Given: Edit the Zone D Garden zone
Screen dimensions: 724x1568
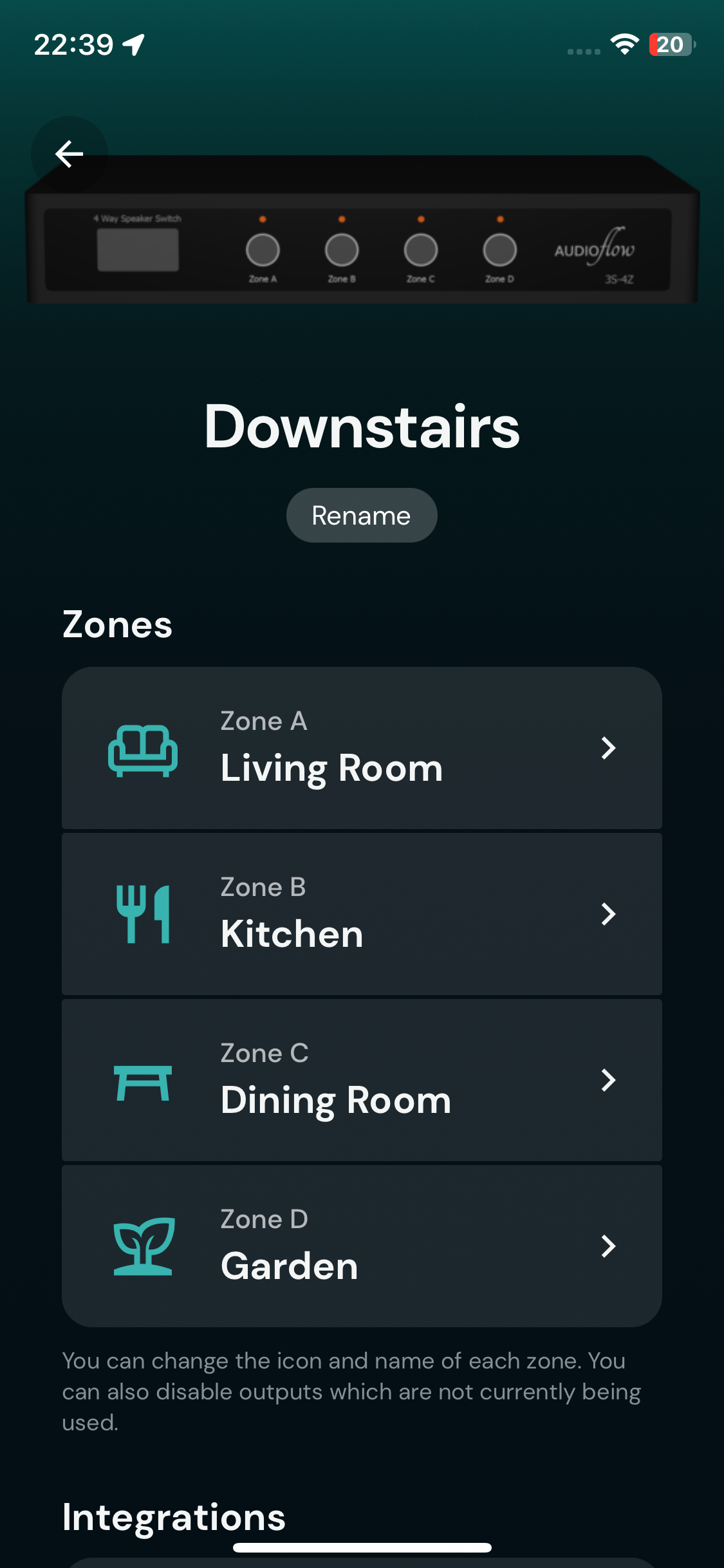Looking at the screenshot, I should coord(362,1246).
